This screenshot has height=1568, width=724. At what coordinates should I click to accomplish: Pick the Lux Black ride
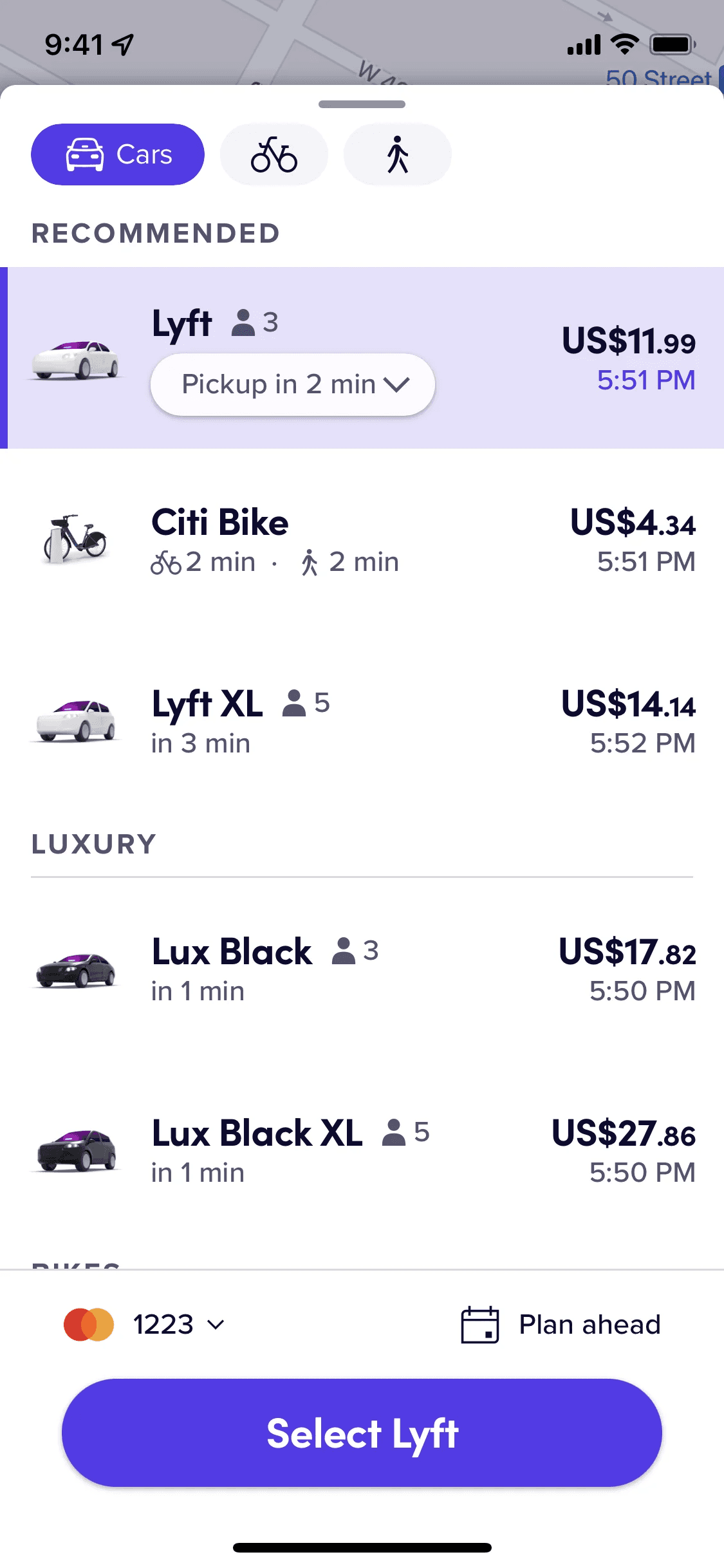362,971
